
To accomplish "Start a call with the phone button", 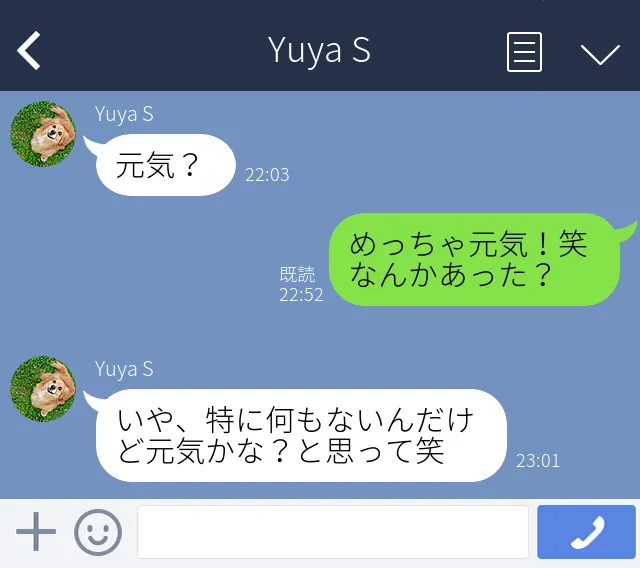I will pyautogui.click(x=586, y=532).
